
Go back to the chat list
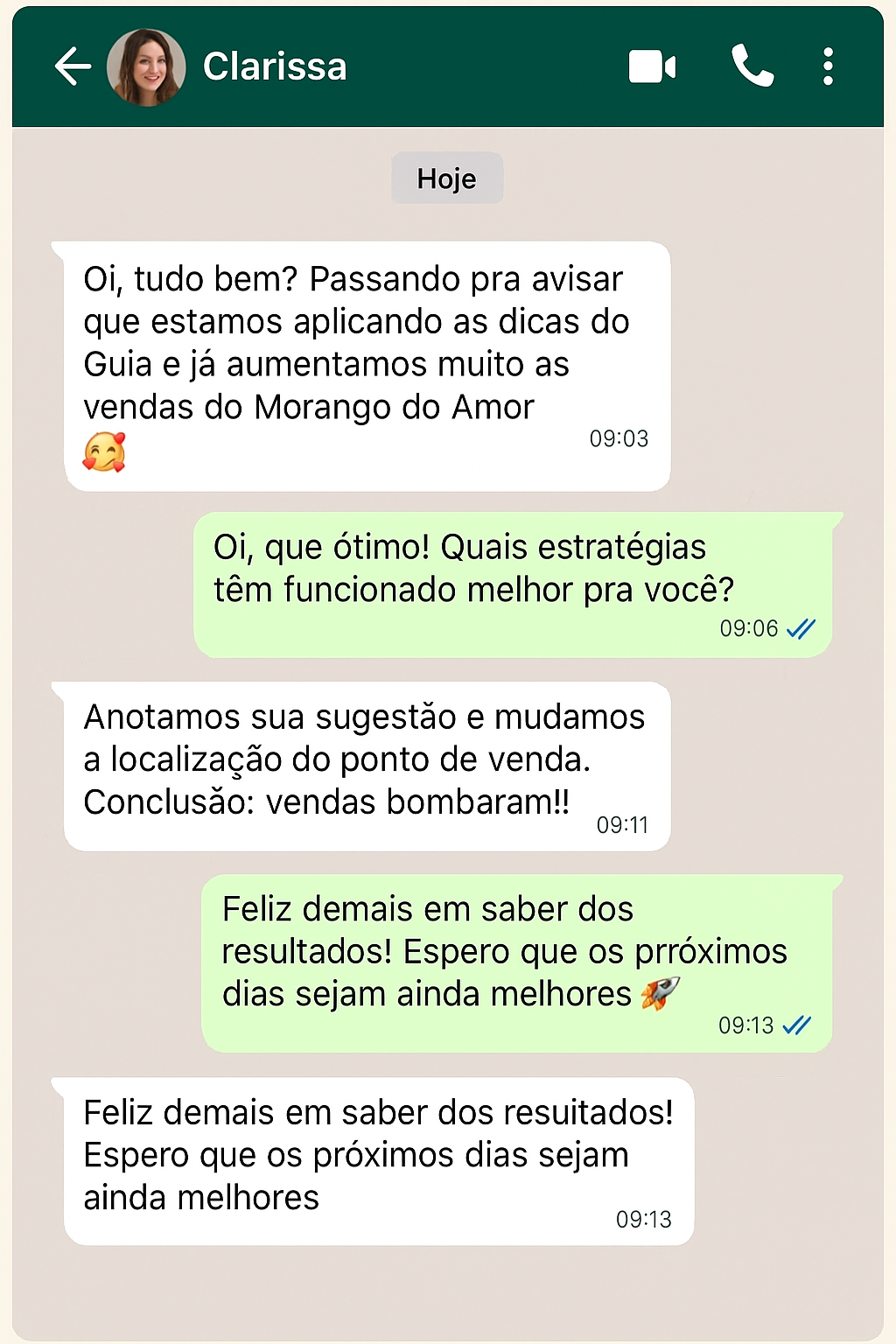click(73, 67)
